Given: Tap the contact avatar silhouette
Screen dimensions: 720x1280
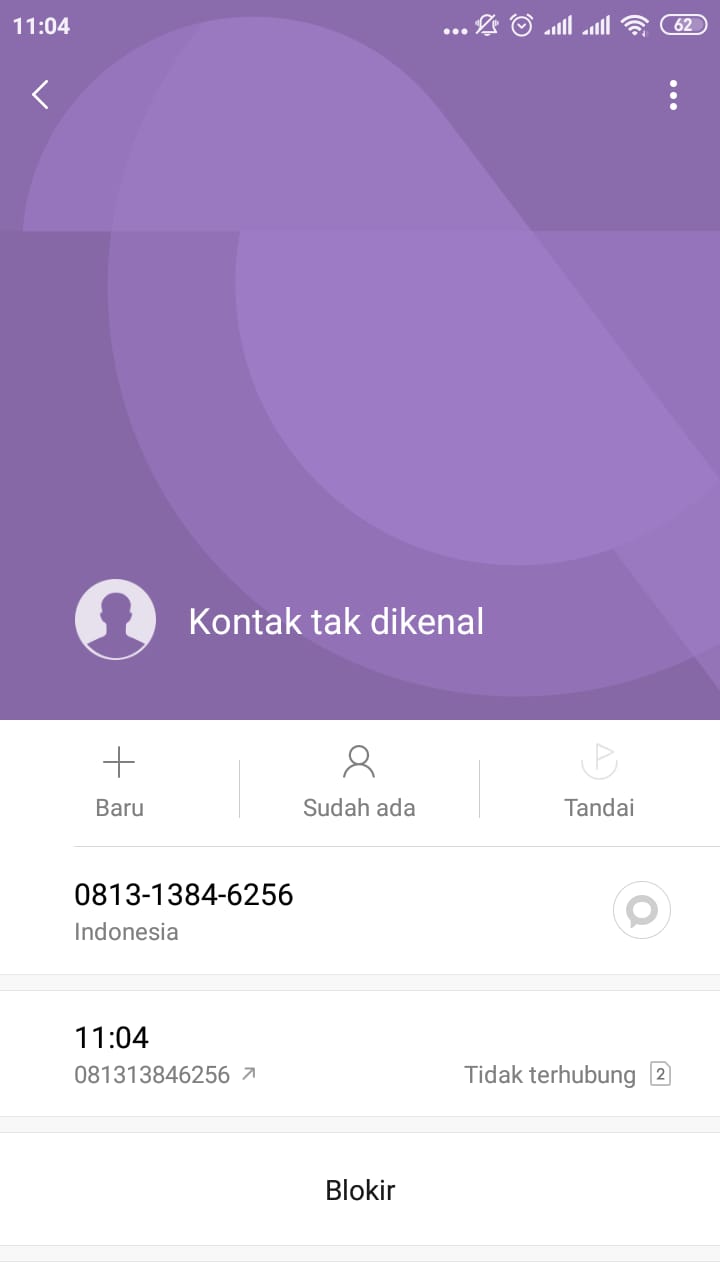Looking at the screenshot, I should 115,619.
